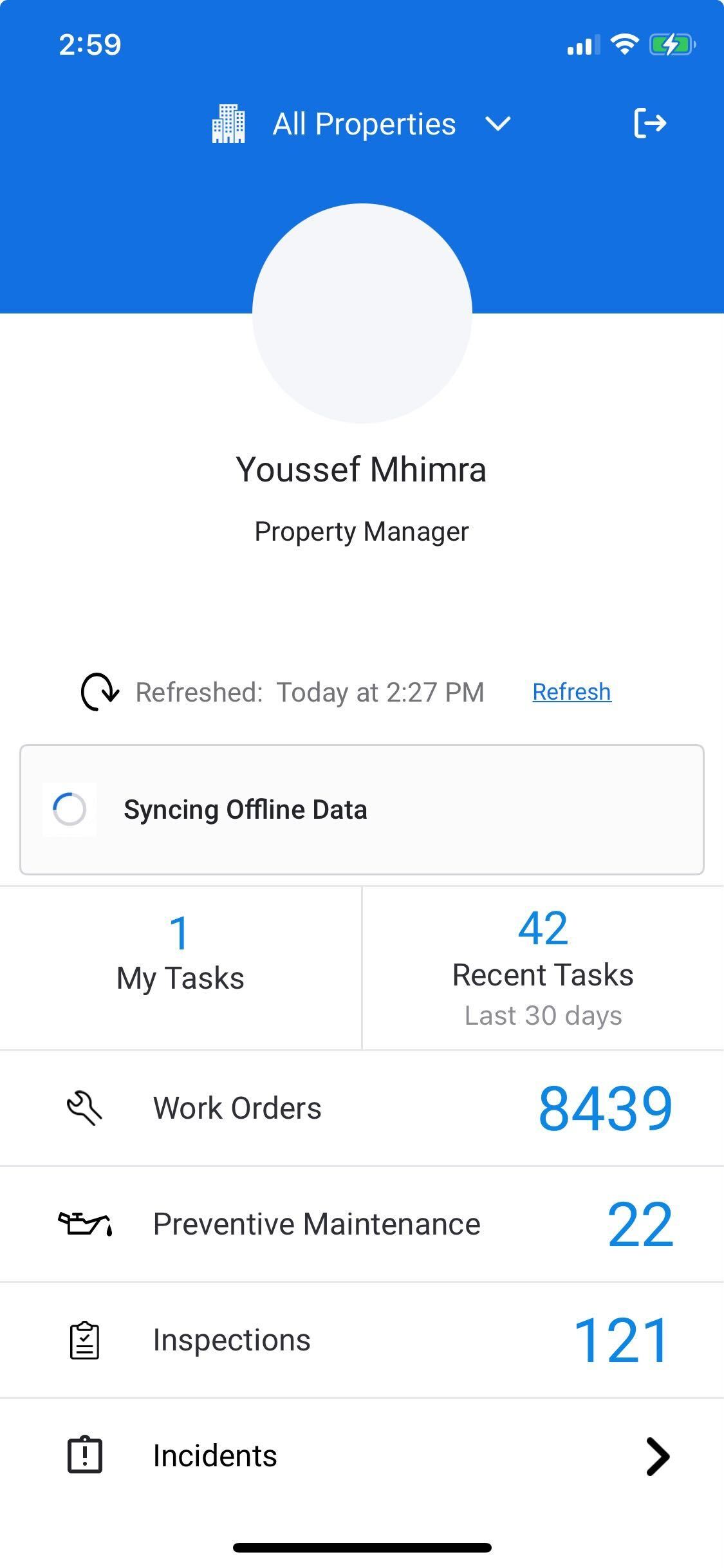Tap the Property Manager subtitle
This screenshot has height=1568, width=724.
coord(362,531)
